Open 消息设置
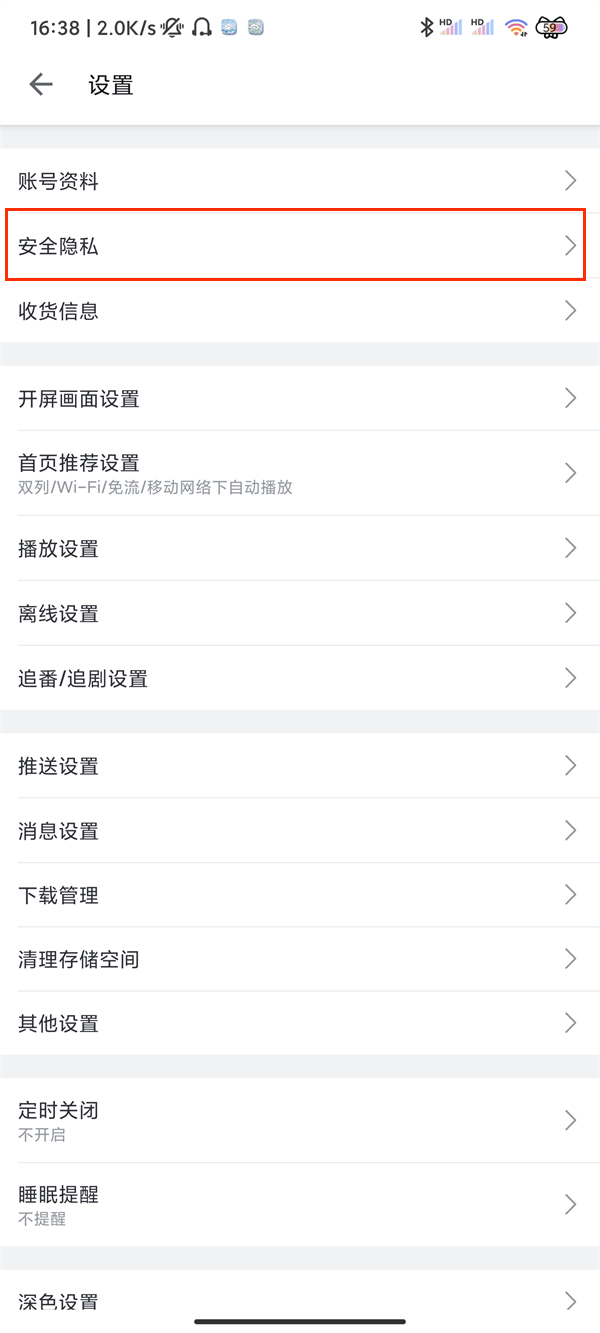This screenshot has width=600, height=1333. point(300,831)
